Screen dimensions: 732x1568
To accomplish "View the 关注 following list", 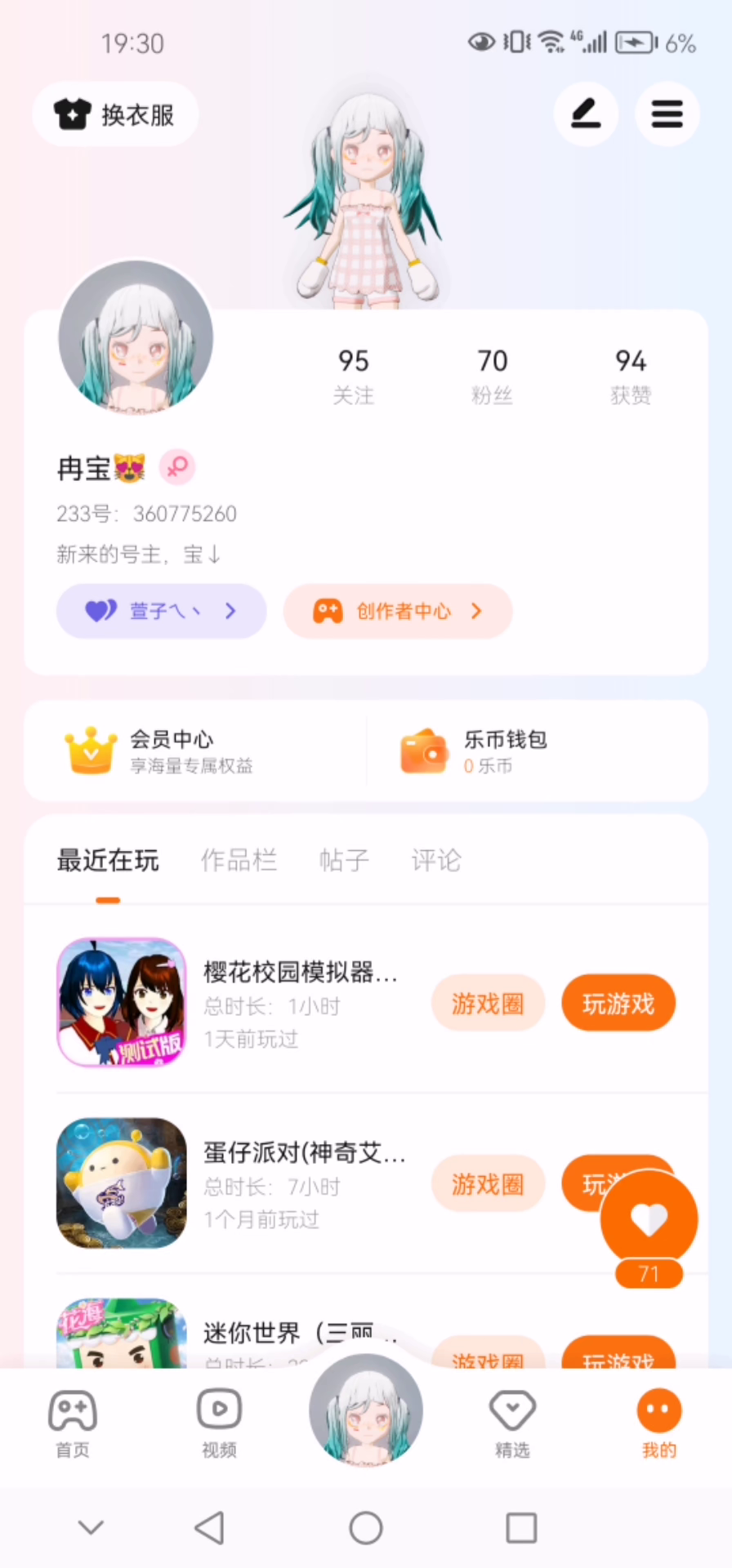I will tap(353, 376).
